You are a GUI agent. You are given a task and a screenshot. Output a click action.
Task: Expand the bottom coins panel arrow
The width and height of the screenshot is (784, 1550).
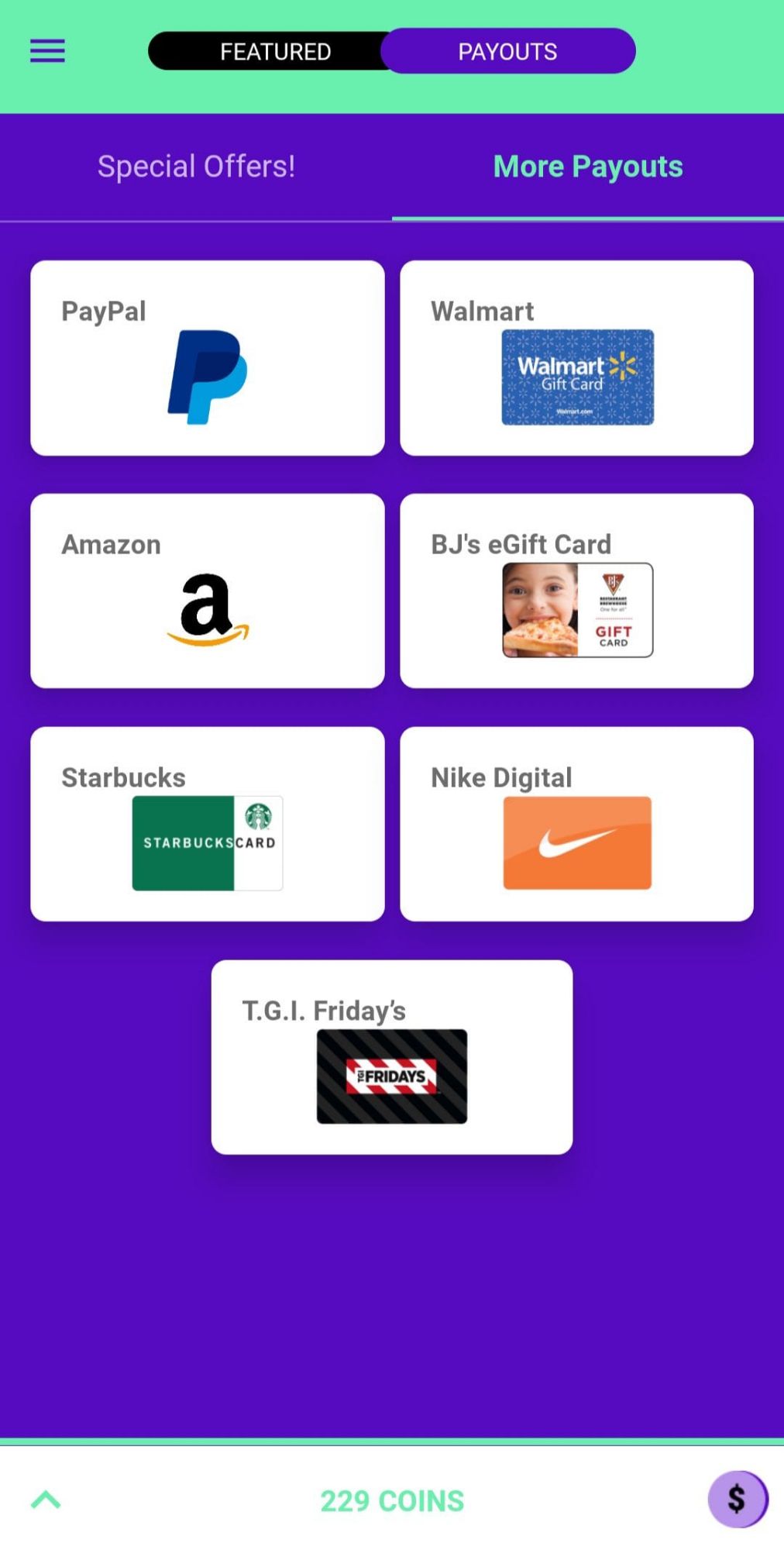pyautogui.click(x=46, y=1500)
